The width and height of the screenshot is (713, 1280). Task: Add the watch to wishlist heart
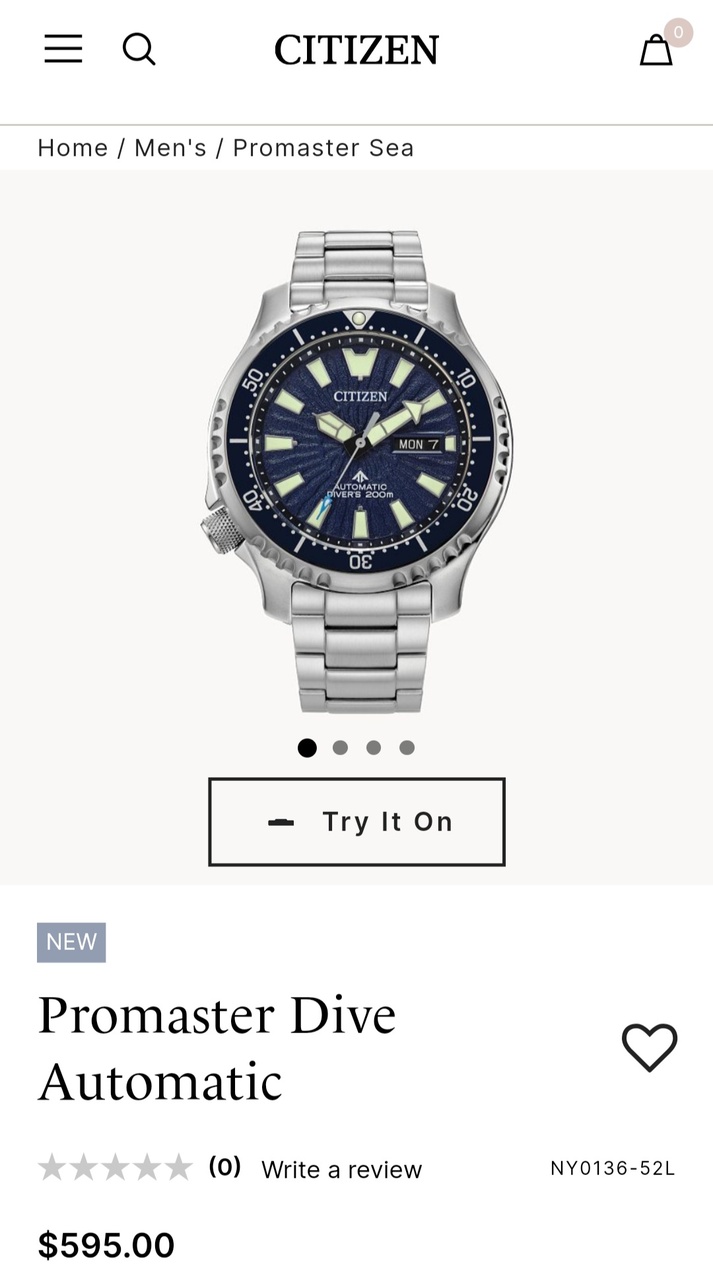point(649,1047)
